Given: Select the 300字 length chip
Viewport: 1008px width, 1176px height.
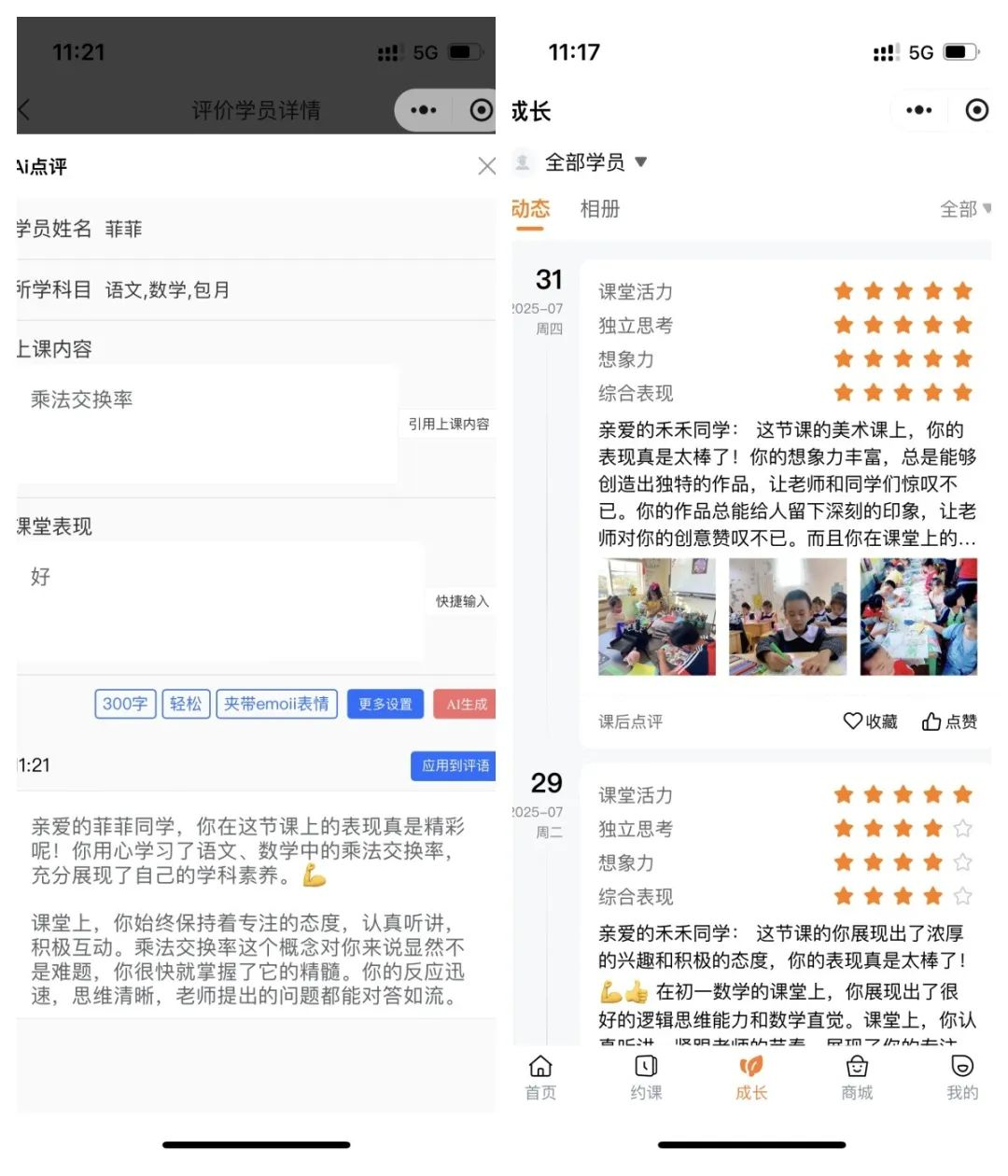Looking at the screenshot, I should point(125,704).
